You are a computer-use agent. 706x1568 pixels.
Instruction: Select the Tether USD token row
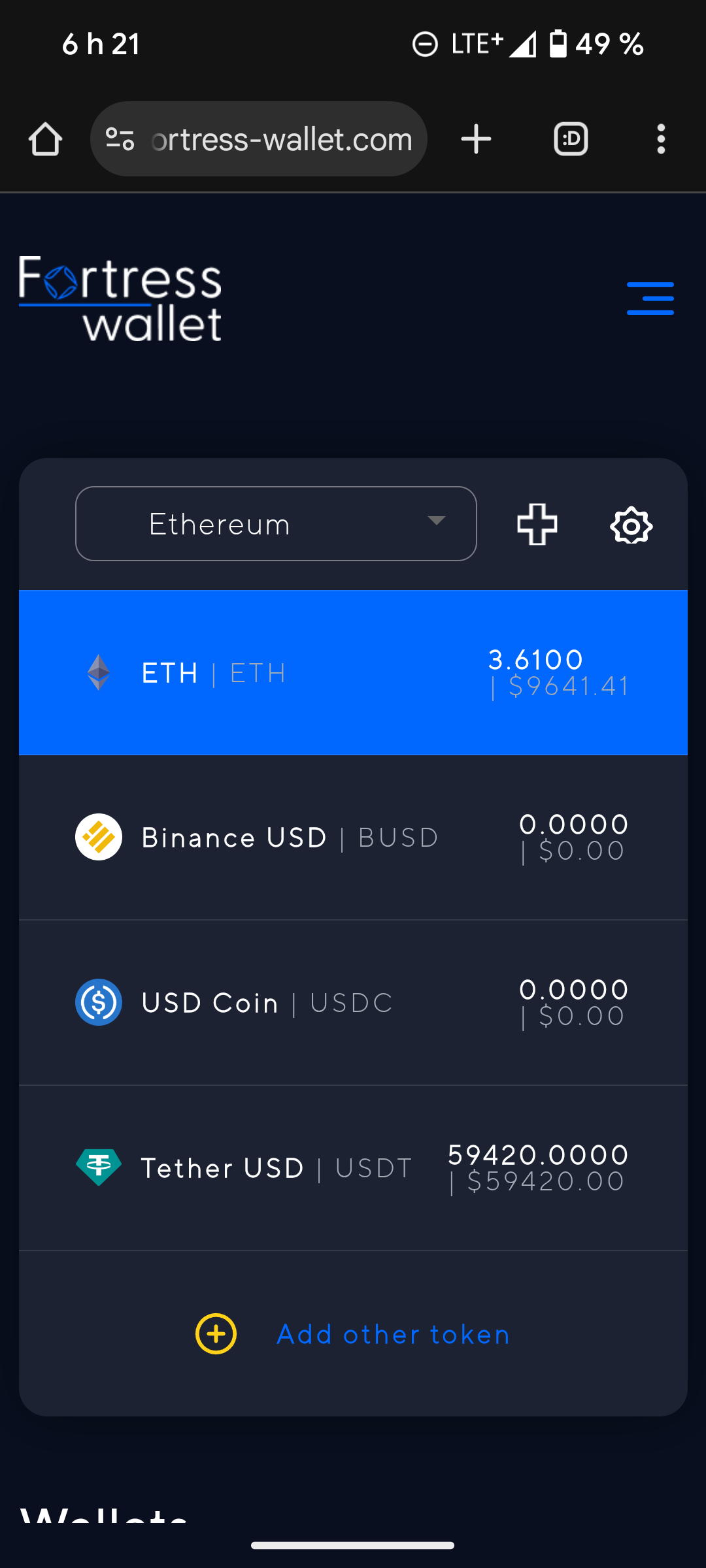353,1168
